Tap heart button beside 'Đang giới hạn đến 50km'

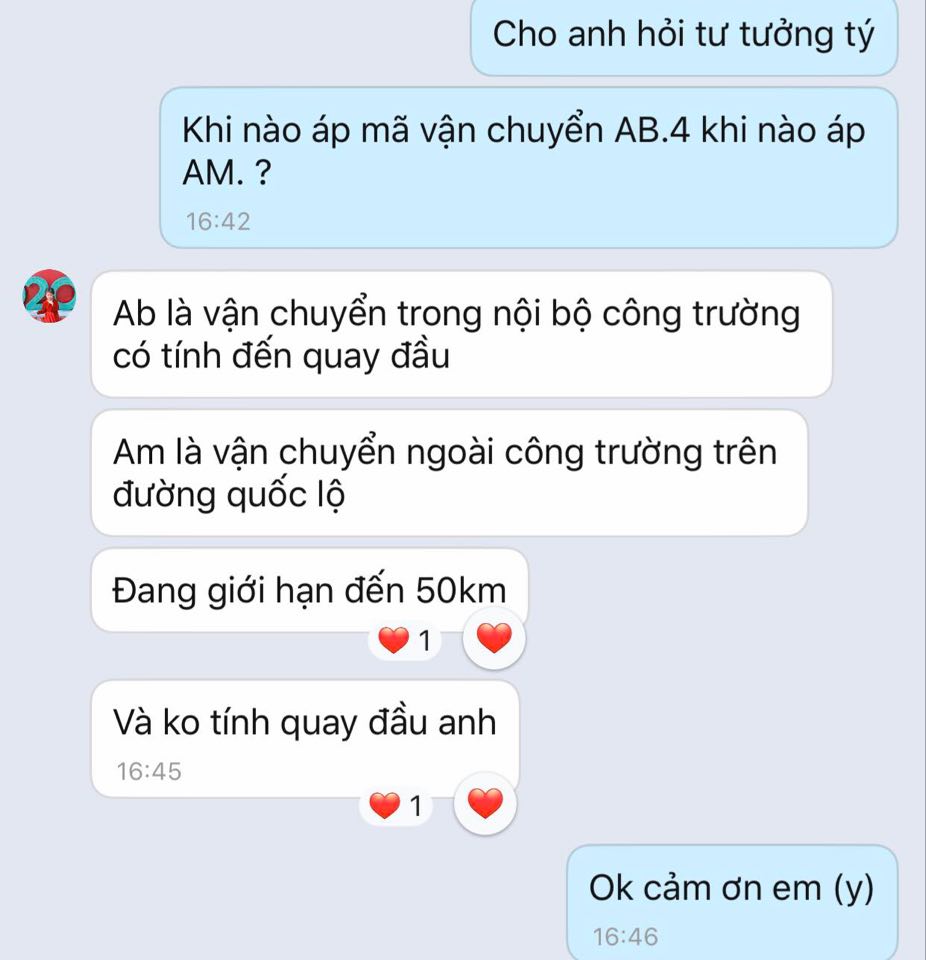coord(491,638)
